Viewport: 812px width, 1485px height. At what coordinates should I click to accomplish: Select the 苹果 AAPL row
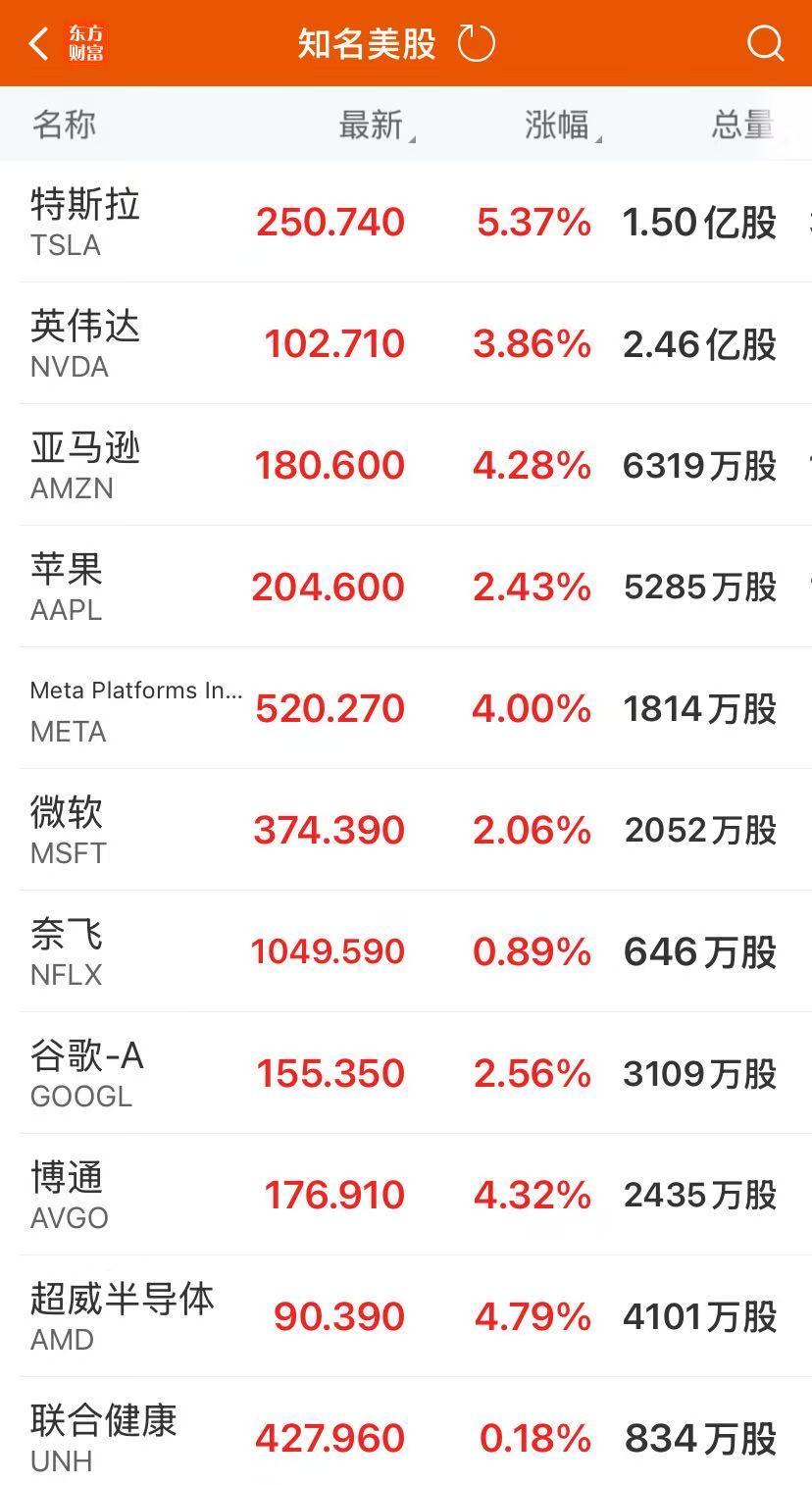pos(406,587)
